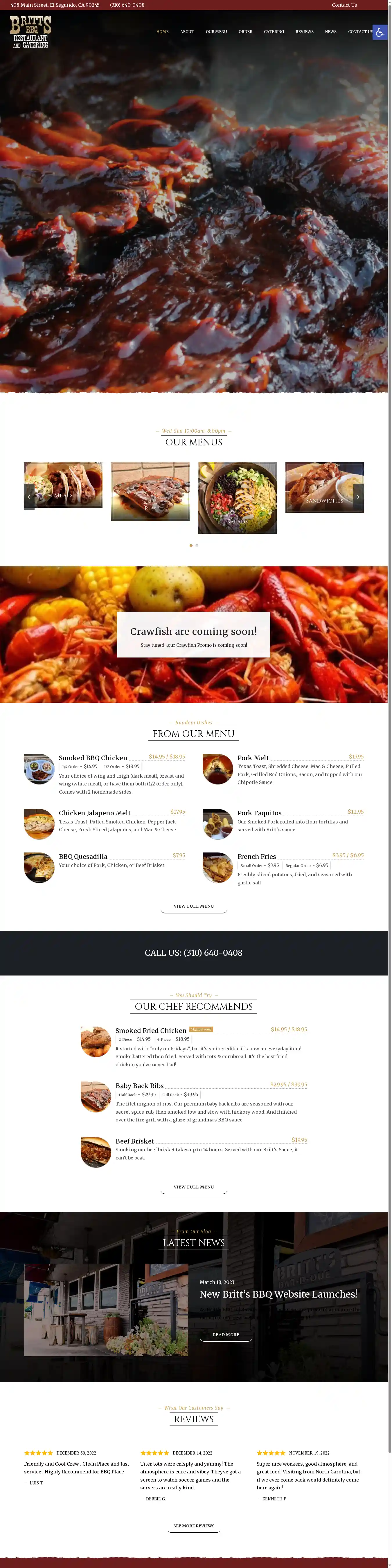Viewport: 392px width, 1568px height.
Task: See more reviews
Action: point(194,1525)
